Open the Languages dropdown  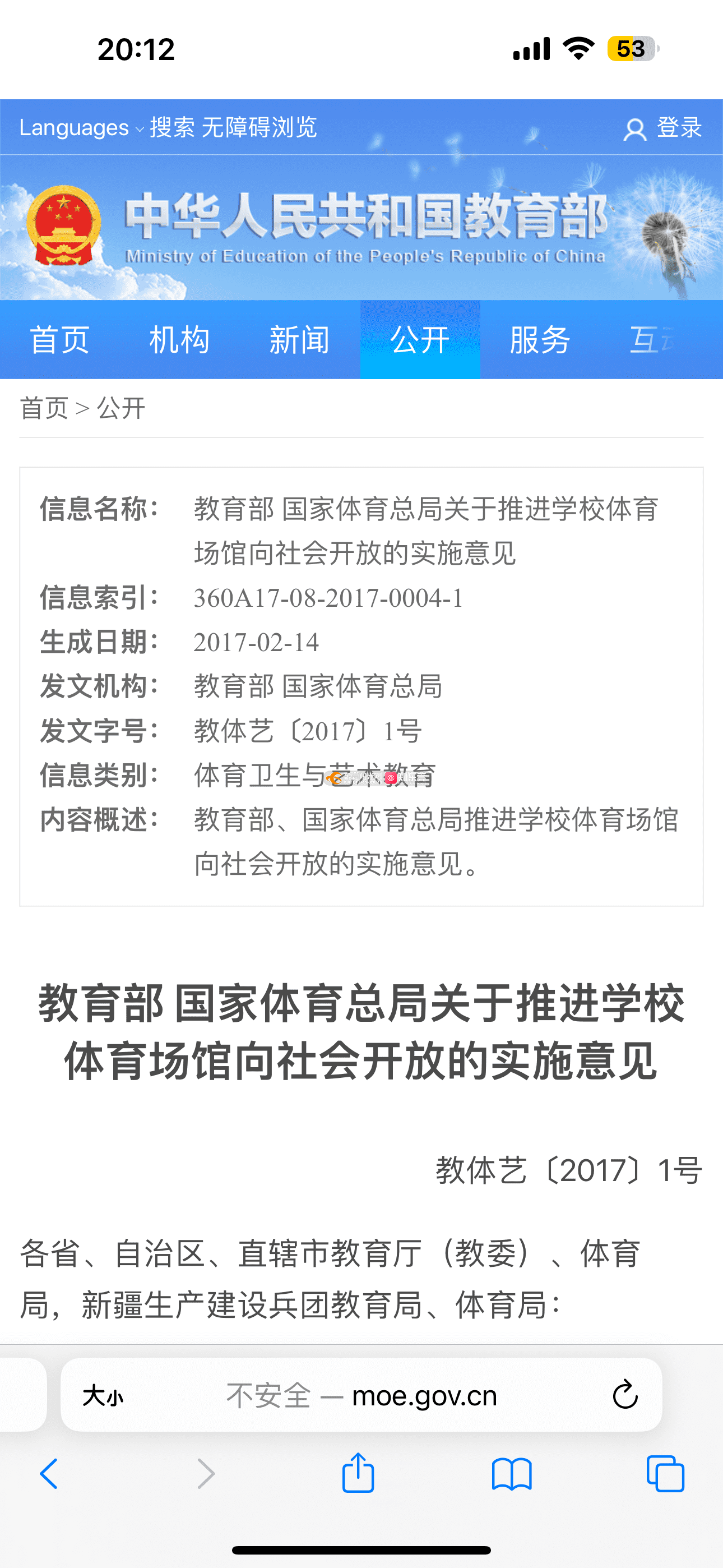81,128
